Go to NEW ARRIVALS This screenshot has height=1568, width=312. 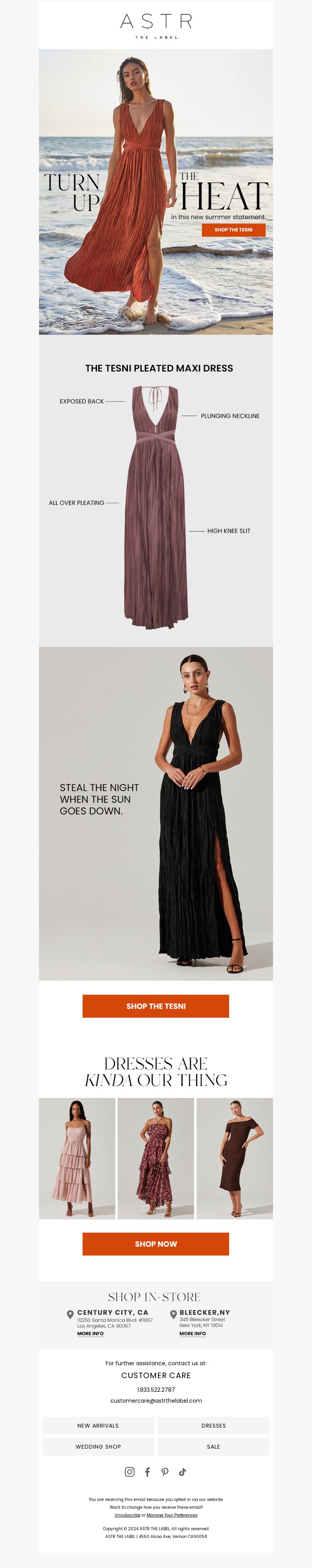coord(98,1426)
